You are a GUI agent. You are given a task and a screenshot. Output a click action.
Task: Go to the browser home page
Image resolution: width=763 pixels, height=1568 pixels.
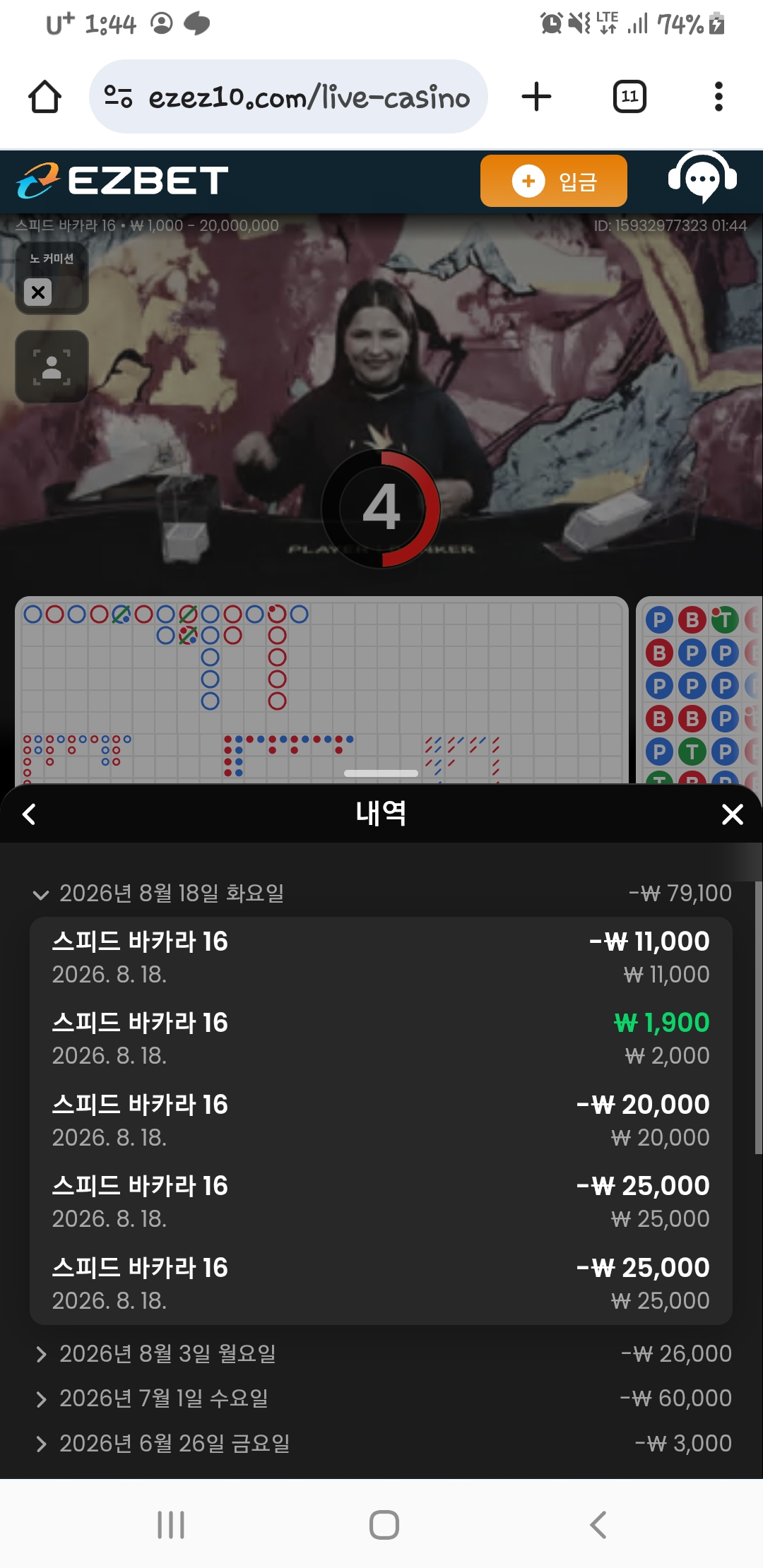(45, 97)
